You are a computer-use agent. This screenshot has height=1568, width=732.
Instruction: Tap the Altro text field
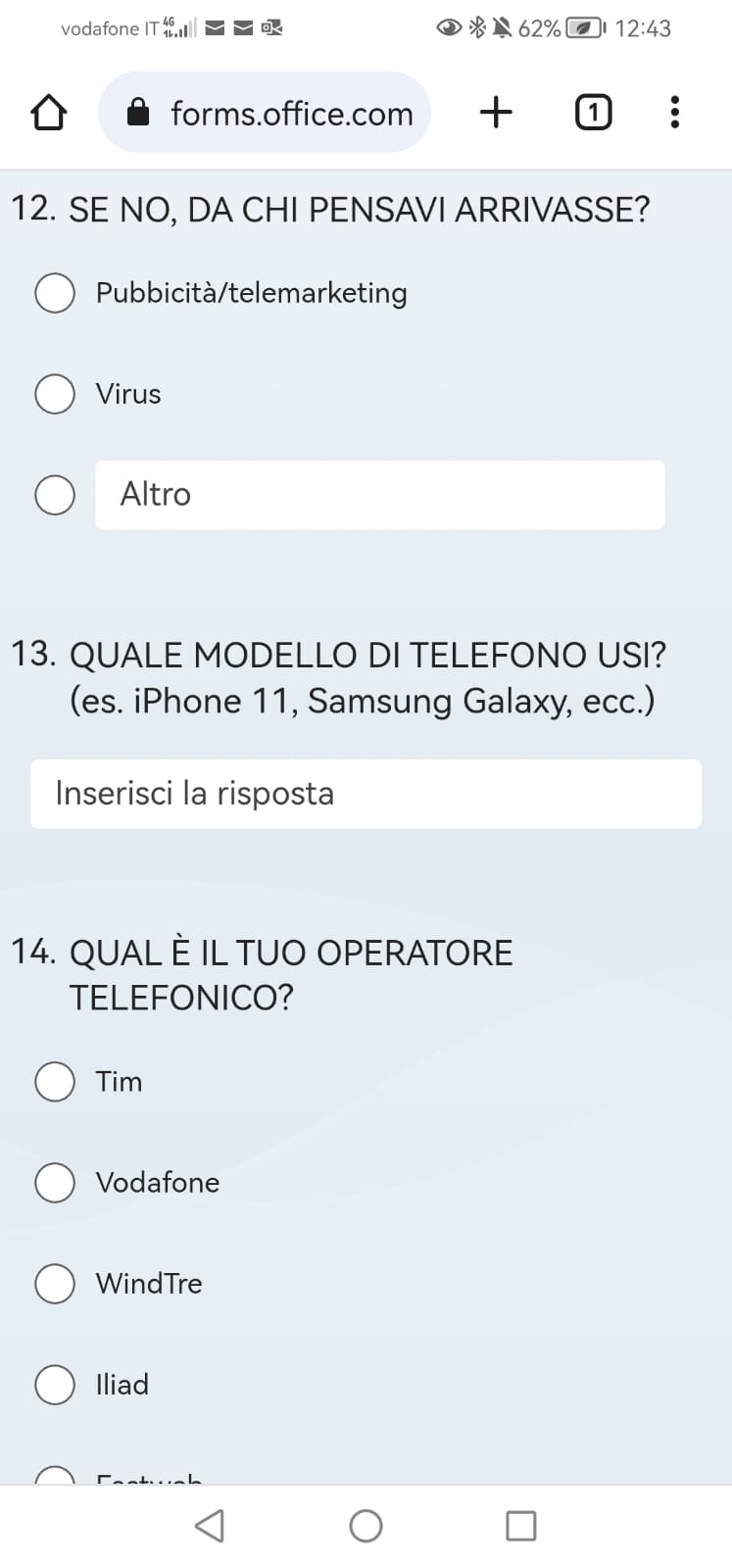380,495
